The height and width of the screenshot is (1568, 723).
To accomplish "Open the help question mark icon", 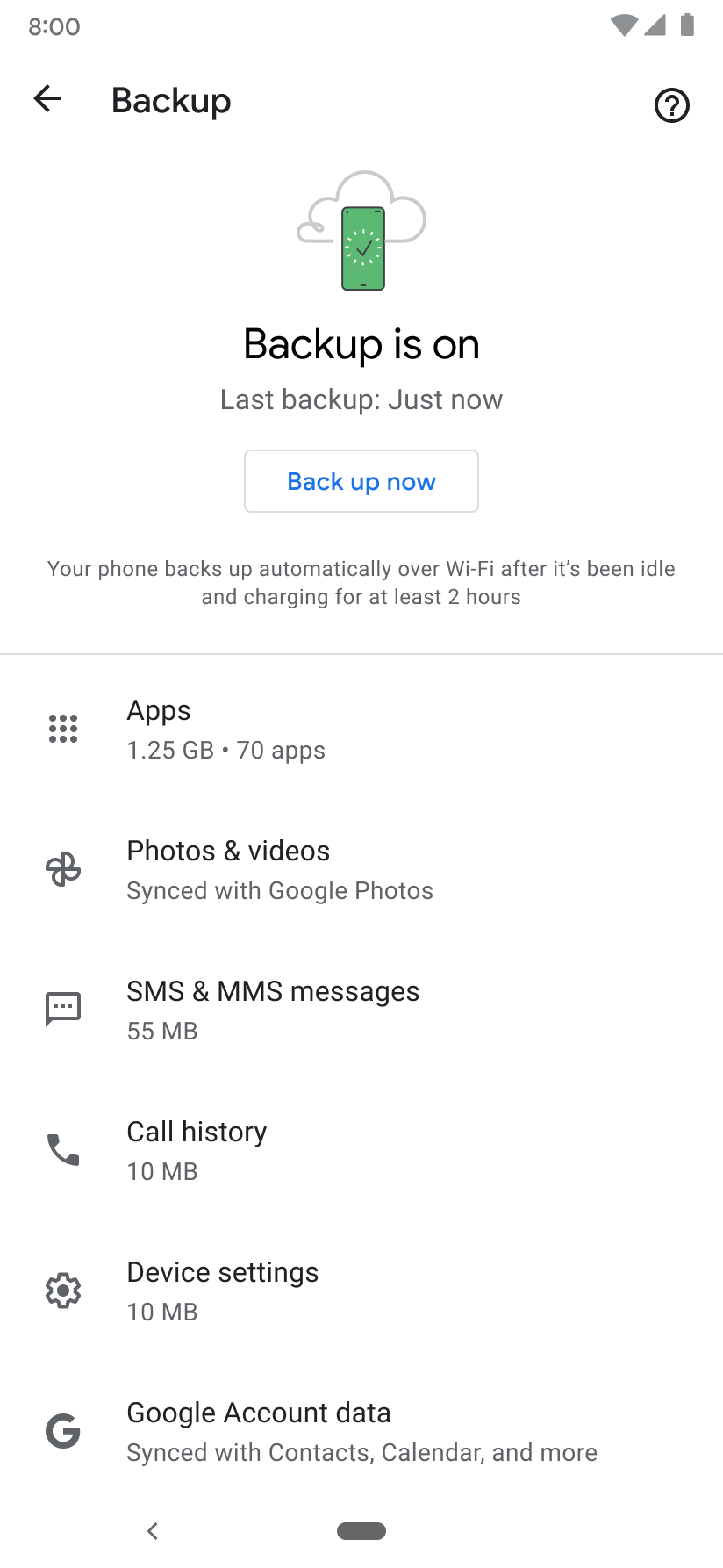I will (671, 106).
